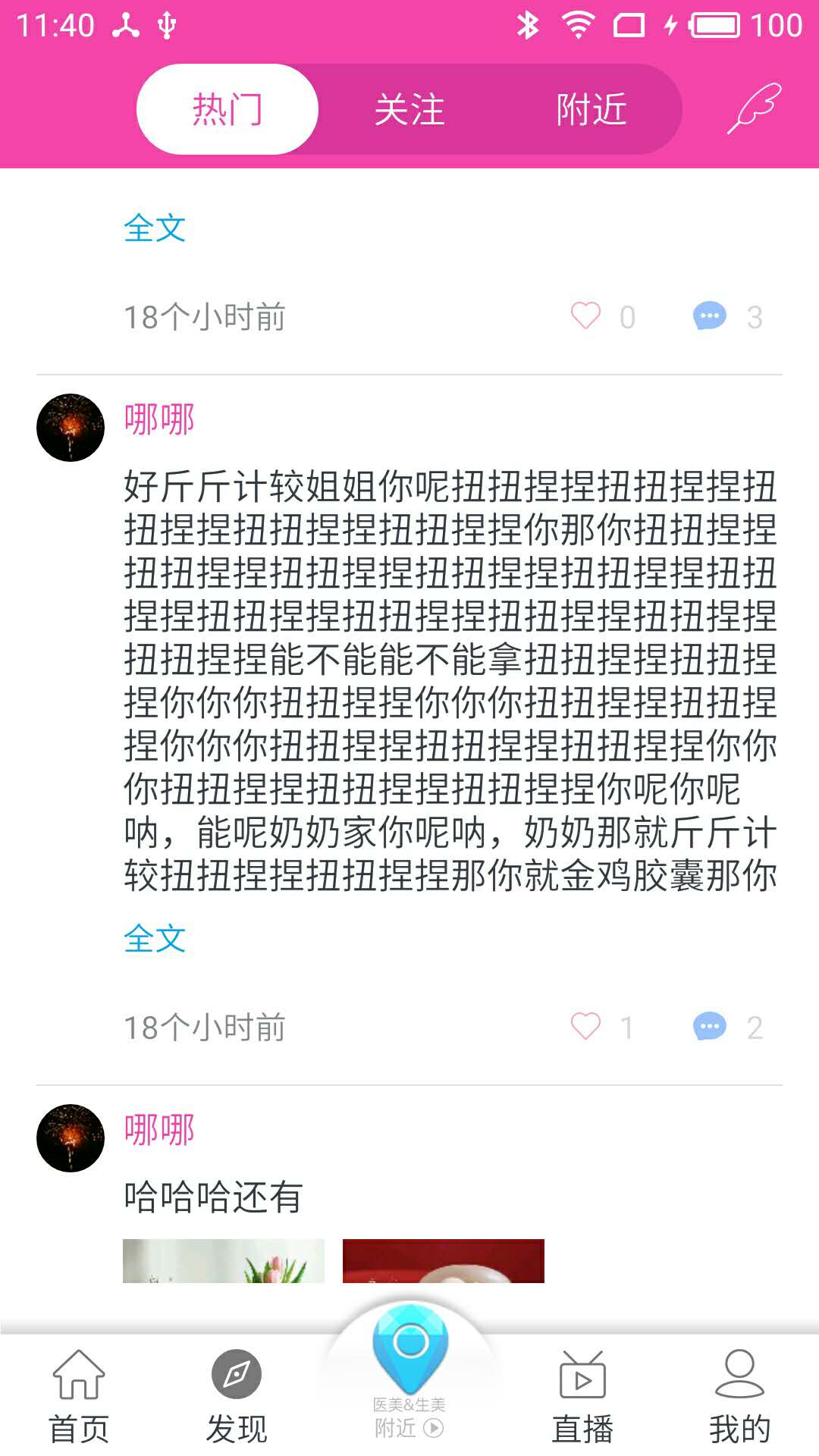Screen dimensions: 819x1456
Task: Open the 我的 tab
Action: tap(739, 1397)
